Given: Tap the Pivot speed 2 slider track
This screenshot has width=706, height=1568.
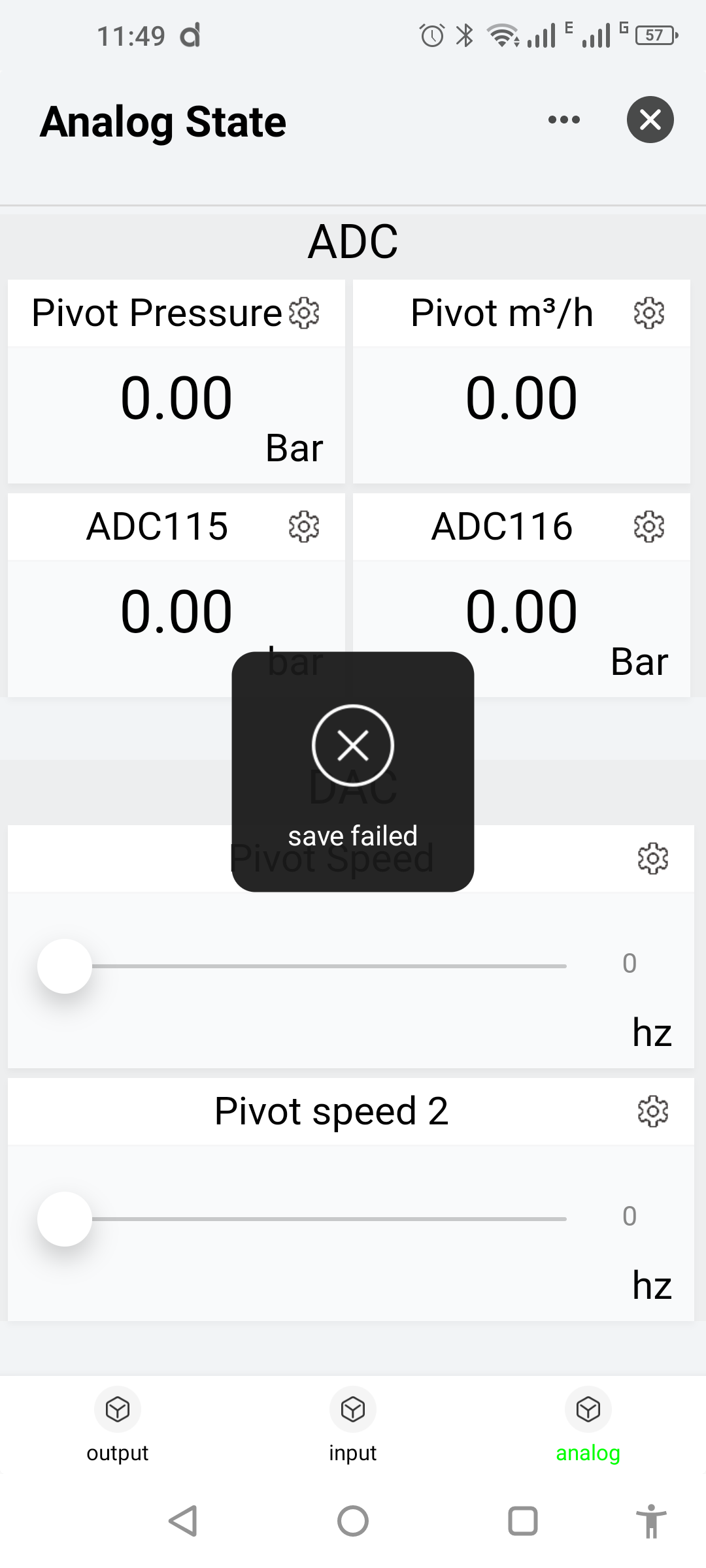Looking at the screenshot, I should (327, 1219).
